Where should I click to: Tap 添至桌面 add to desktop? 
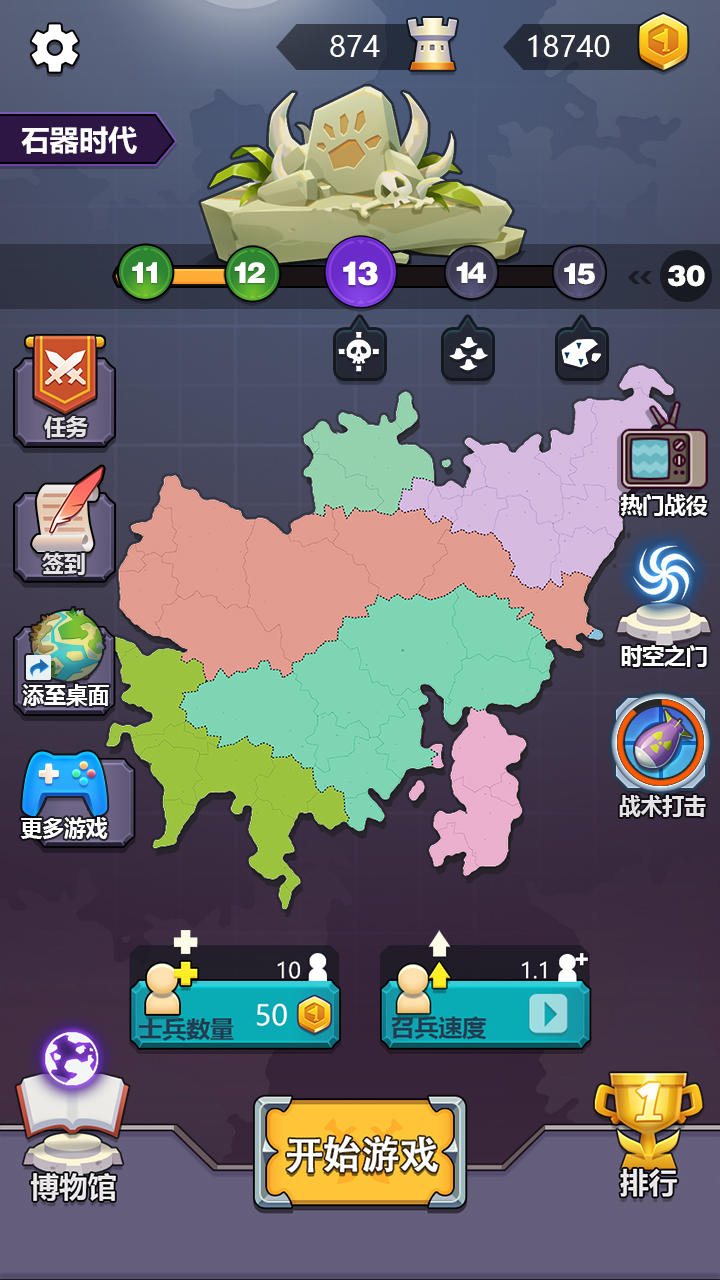tap(65, 660)
